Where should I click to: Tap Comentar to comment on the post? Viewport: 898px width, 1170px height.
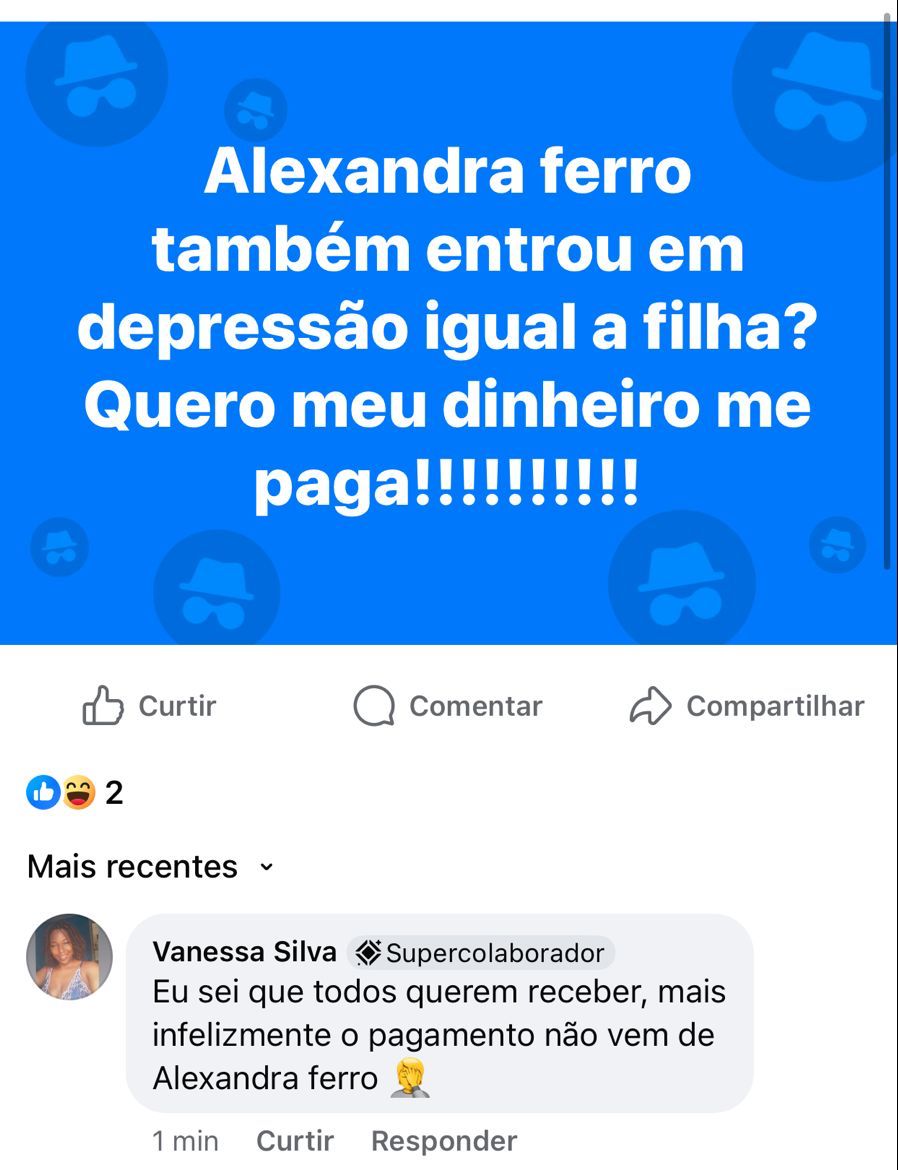[448, 706]
